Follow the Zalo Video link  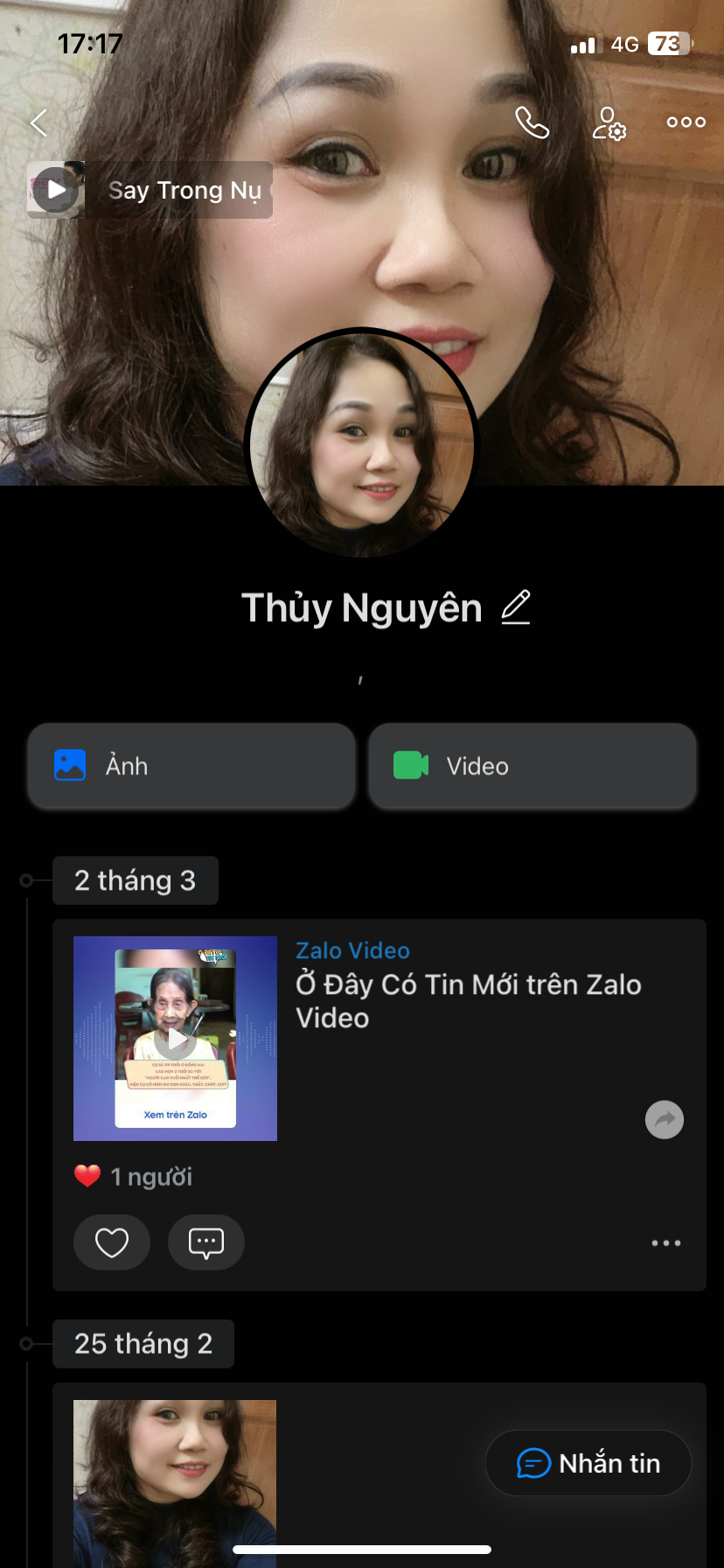point(352,950)
